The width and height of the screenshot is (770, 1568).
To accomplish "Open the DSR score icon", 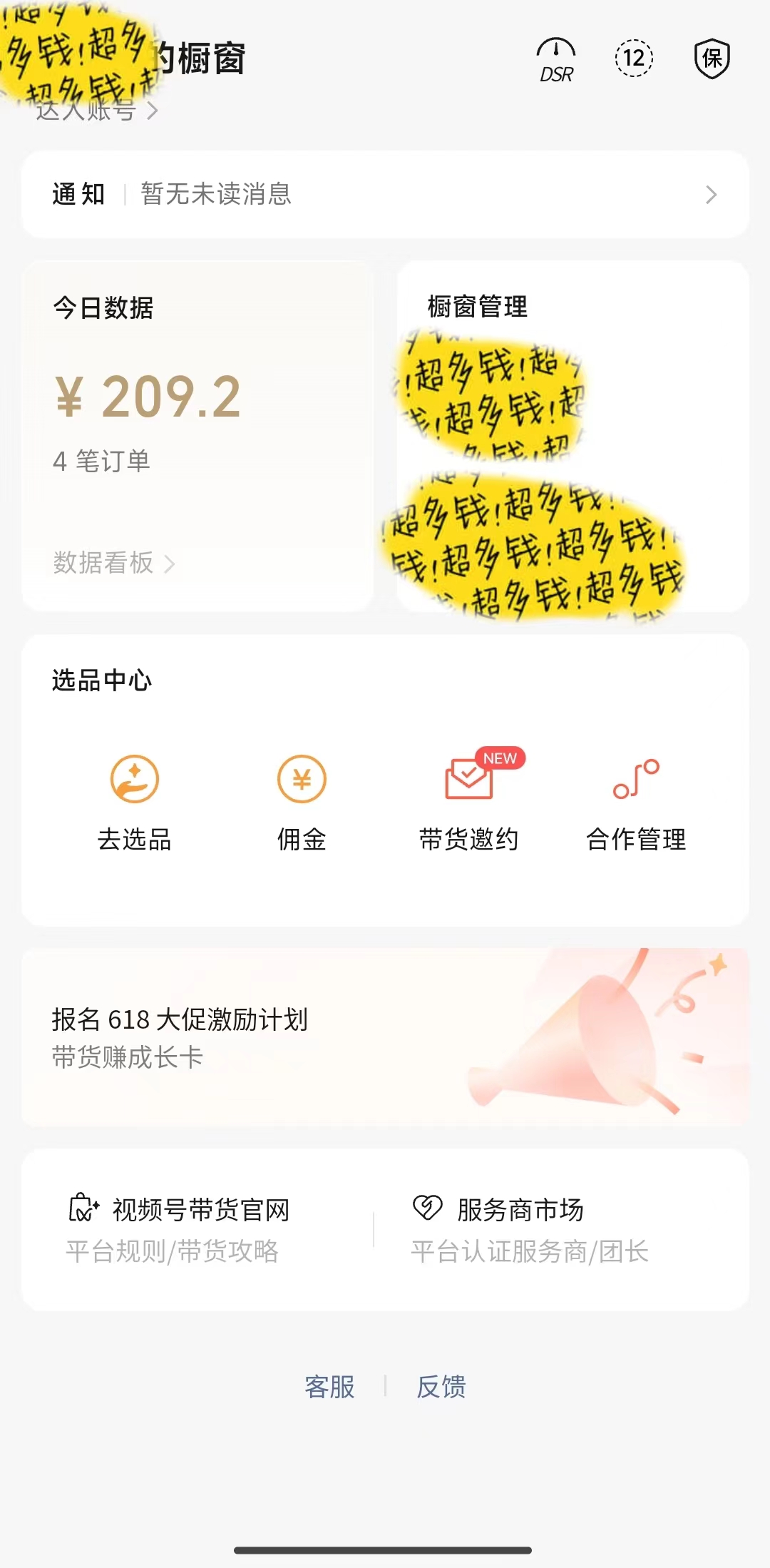I will click(x=556, y=60).
